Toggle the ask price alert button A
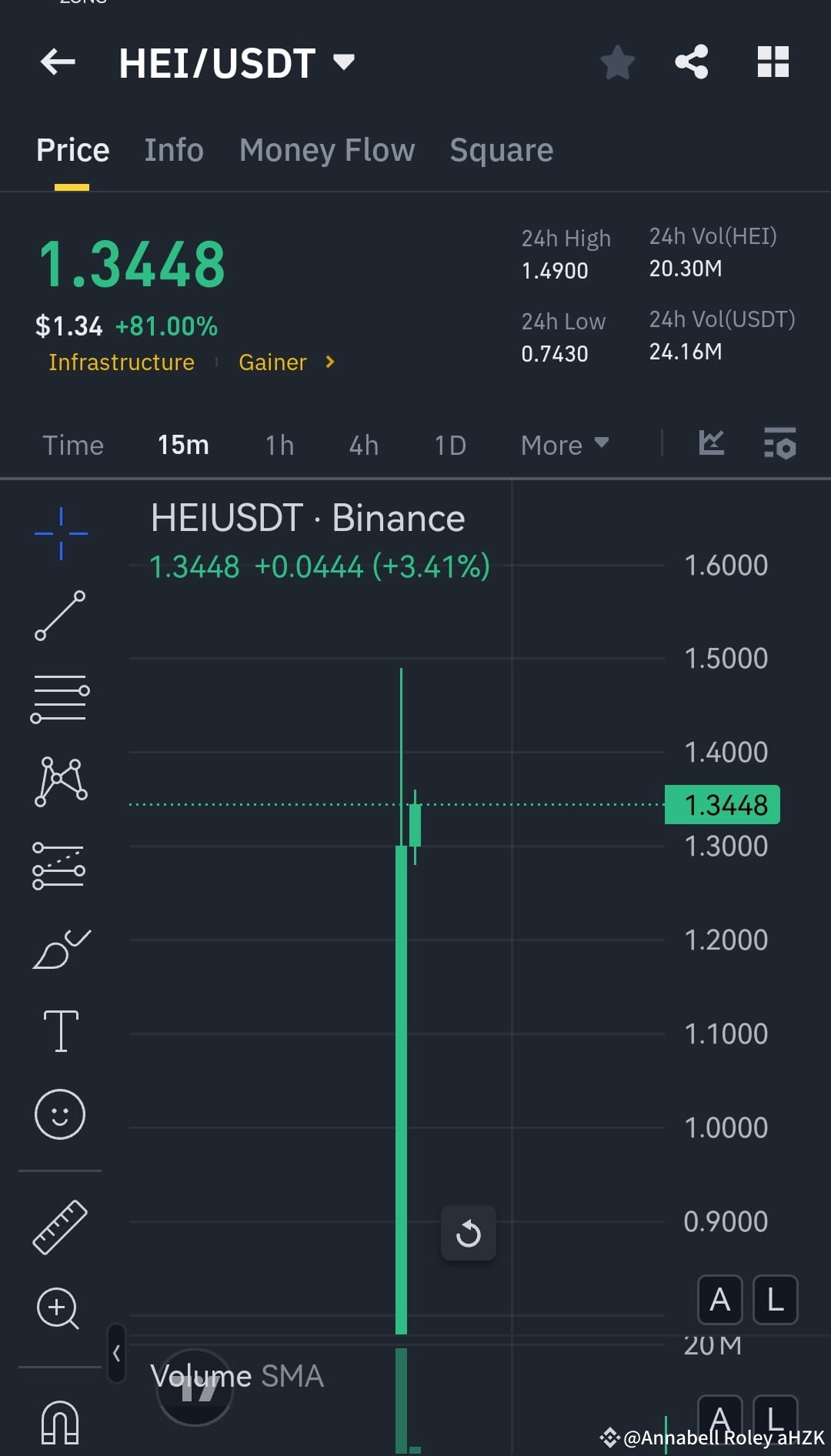This screenshot has width=831, height=1456. coord(719,1300)
